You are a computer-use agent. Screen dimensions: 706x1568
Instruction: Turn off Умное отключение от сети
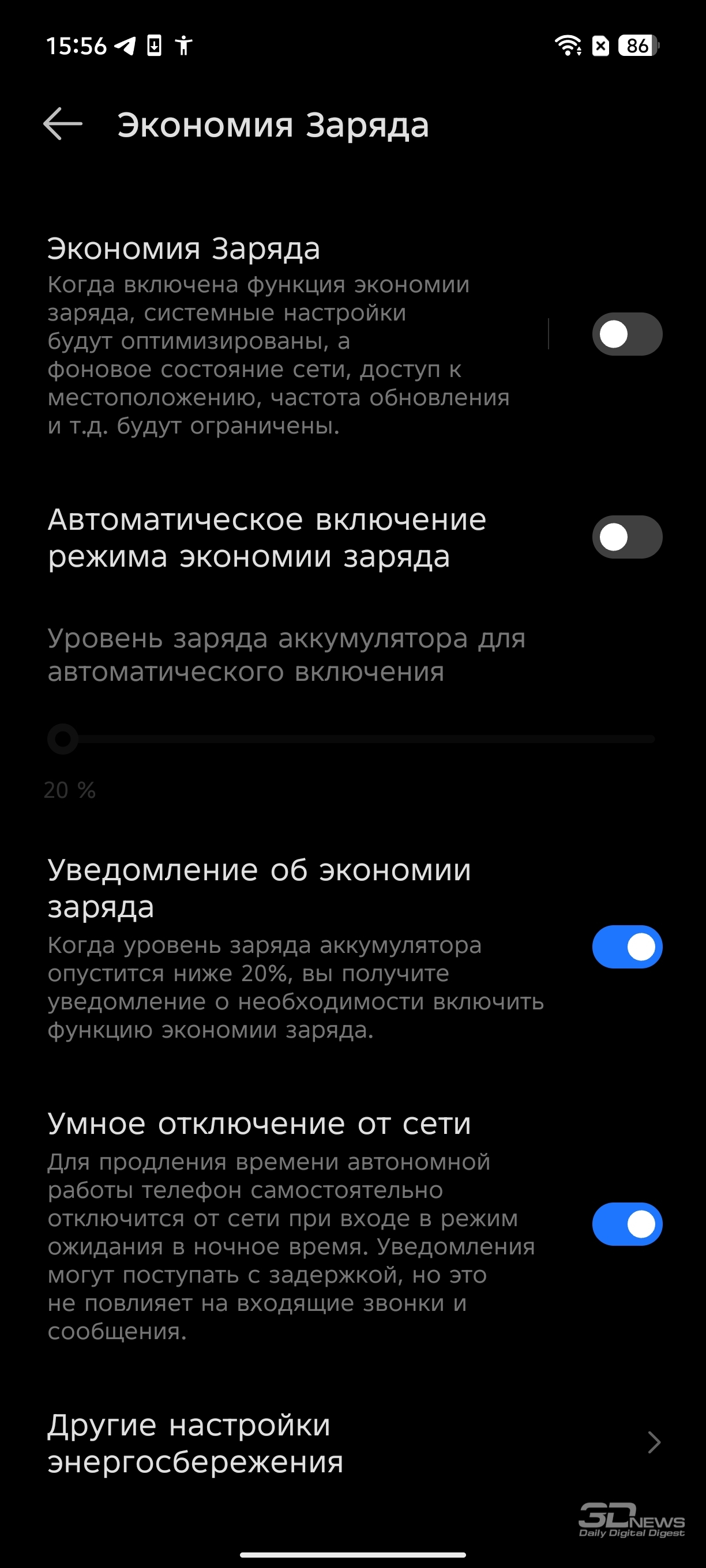[627, 1223]
